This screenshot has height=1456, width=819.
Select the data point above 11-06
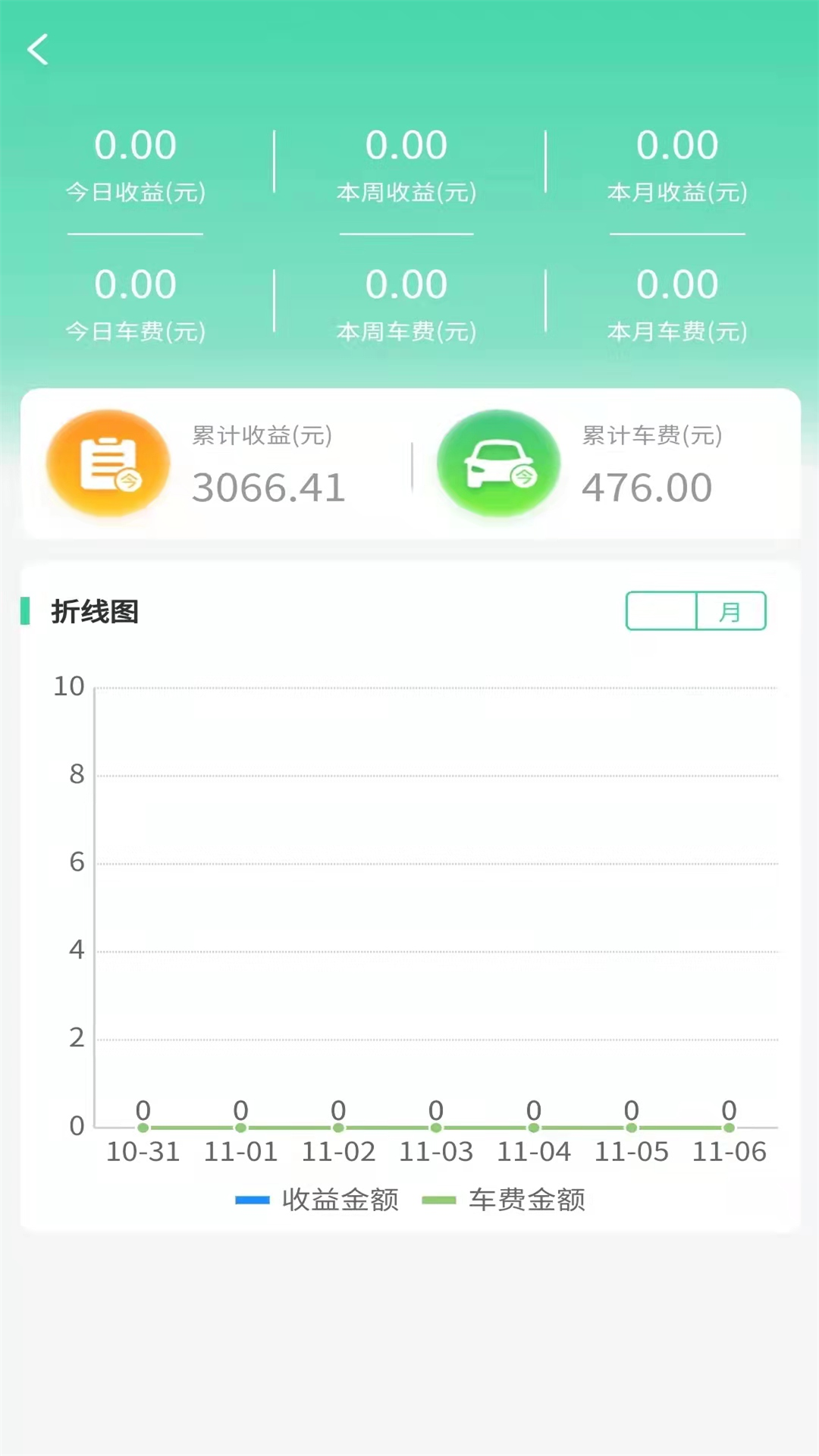point(728,1128)
